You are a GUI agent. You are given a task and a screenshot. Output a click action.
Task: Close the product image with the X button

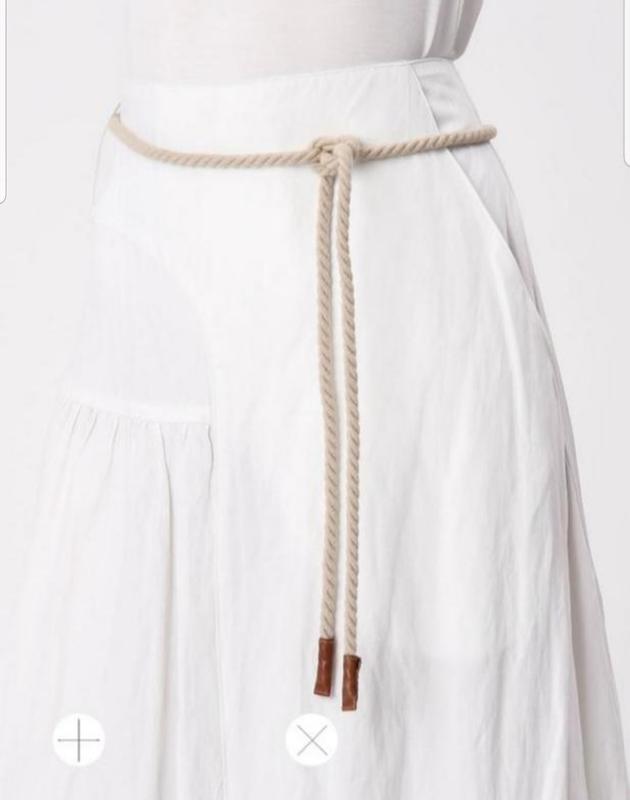[311, 741]
